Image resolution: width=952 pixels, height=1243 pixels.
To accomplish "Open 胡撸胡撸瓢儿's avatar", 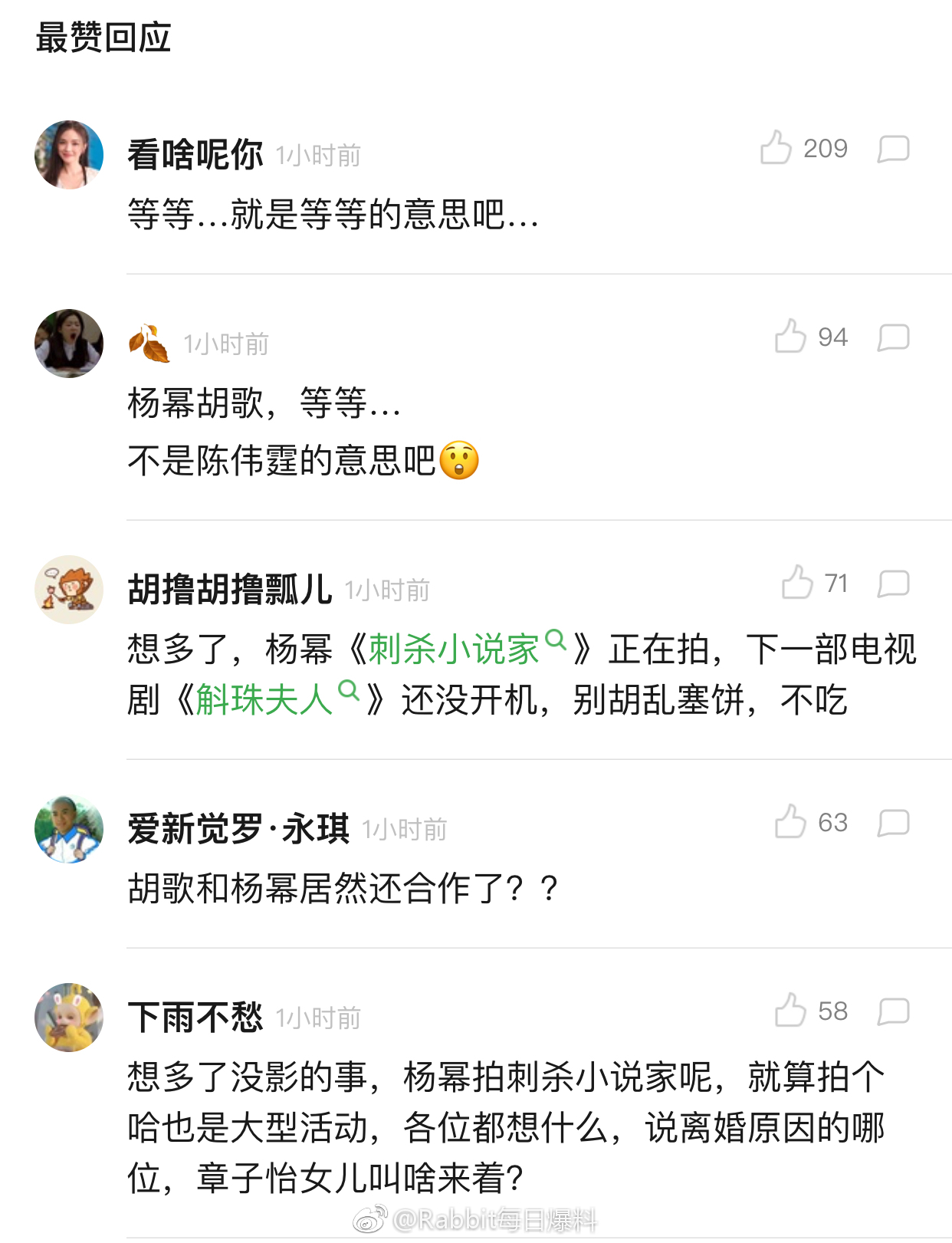I will pyautogui.click(x=69, y=590).
